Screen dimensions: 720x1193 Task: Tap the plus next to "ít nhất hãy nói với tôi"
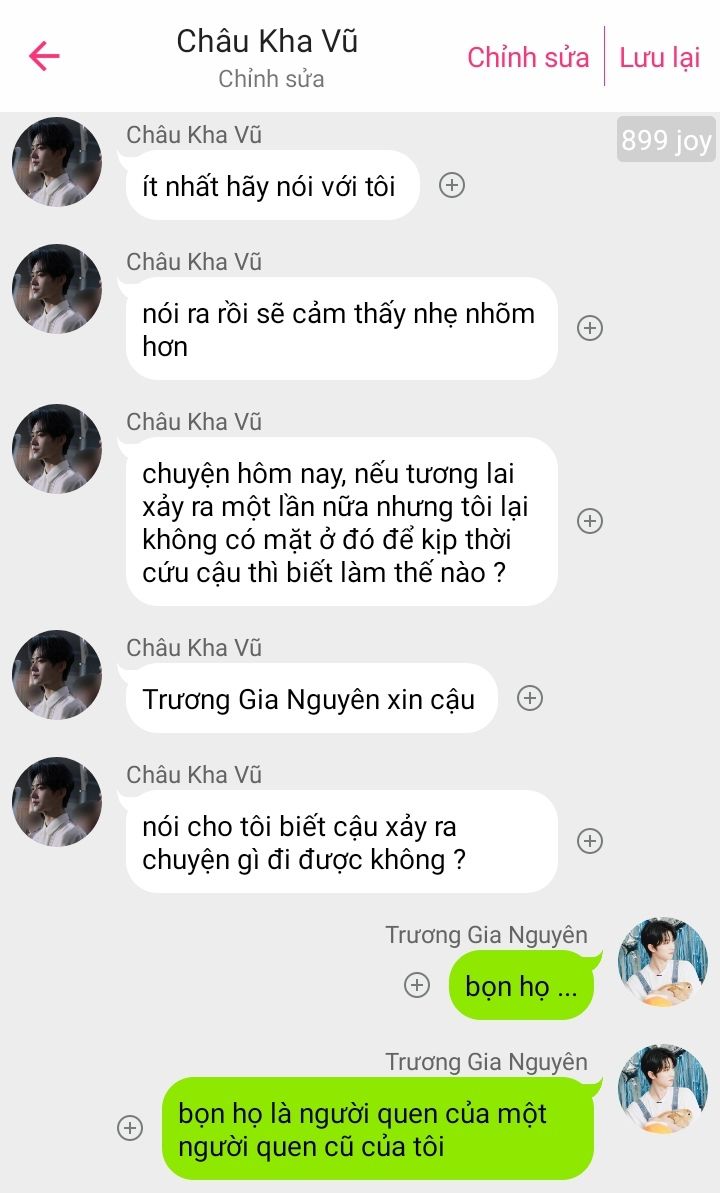pyautogui.click(x=453, y=185)
